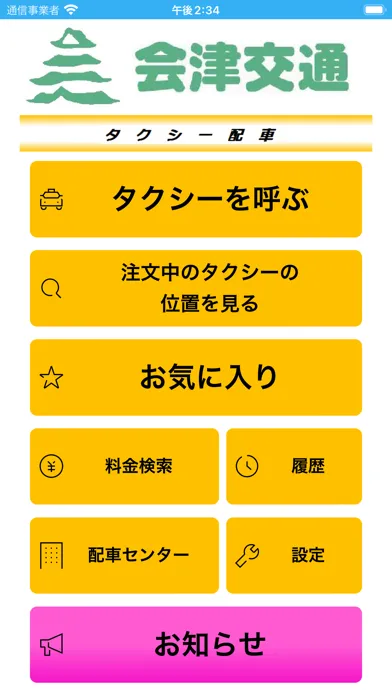392x696 pixels.
Task: Open the 配車センター button
Action: [x=124, y=555]
